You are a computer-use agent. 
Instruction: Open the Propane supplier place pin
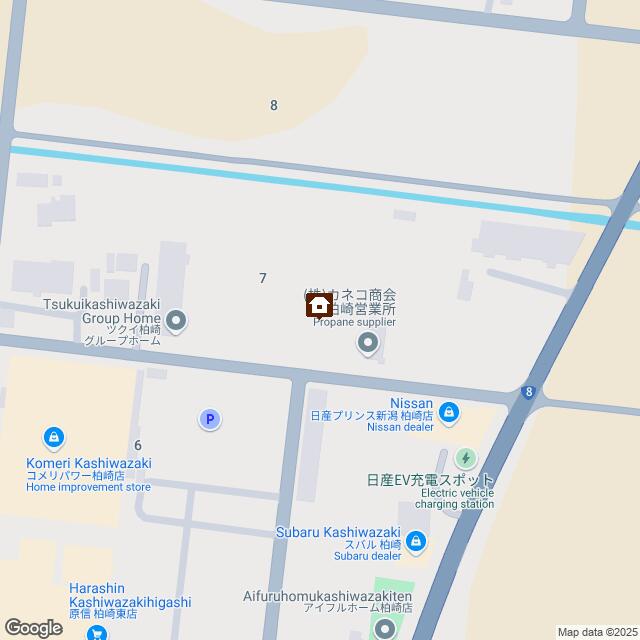pos(368,346)
